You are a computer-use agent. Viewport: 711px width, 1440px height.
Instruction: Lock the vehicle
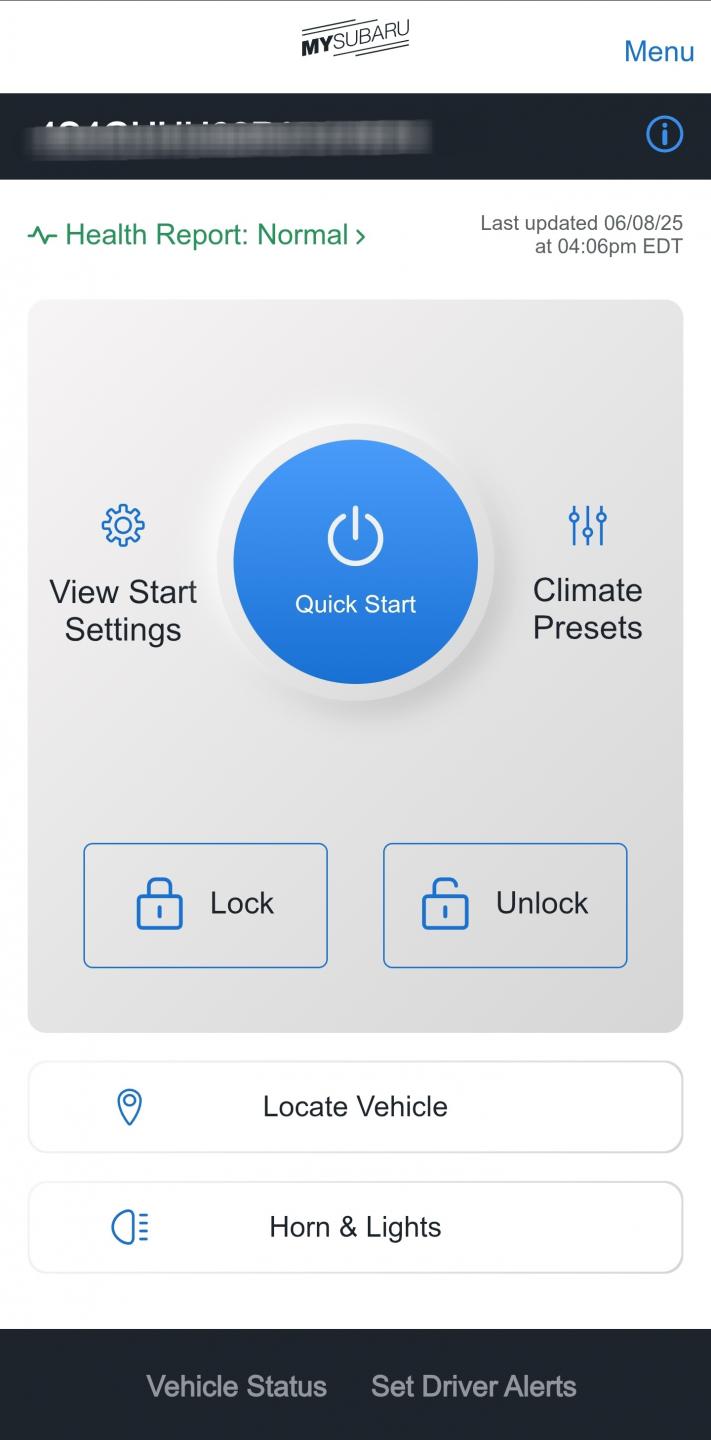205,905
